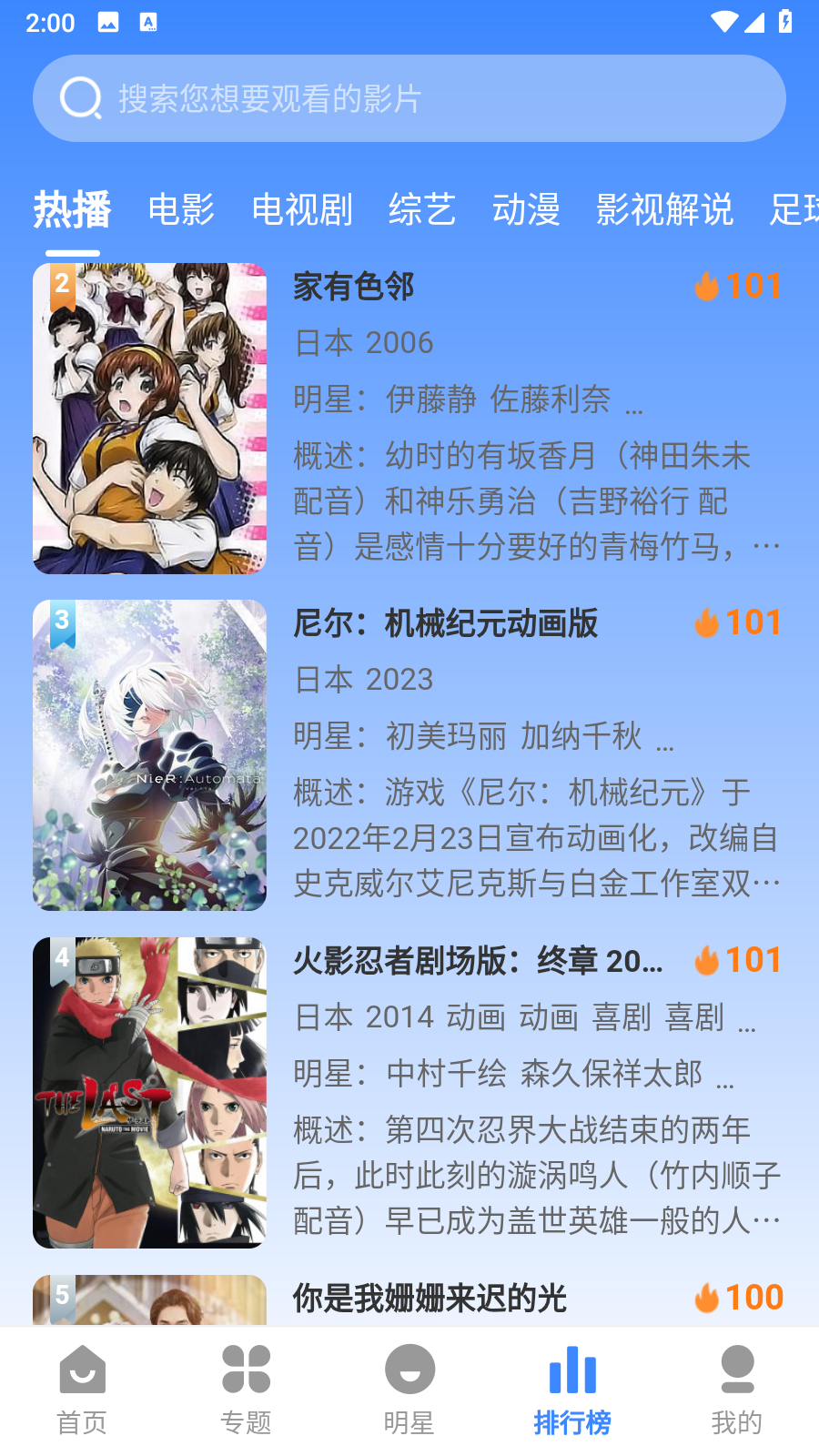Open the 综艺 category tab
The image size is (819, 1456).
click(x=421, y=210)
